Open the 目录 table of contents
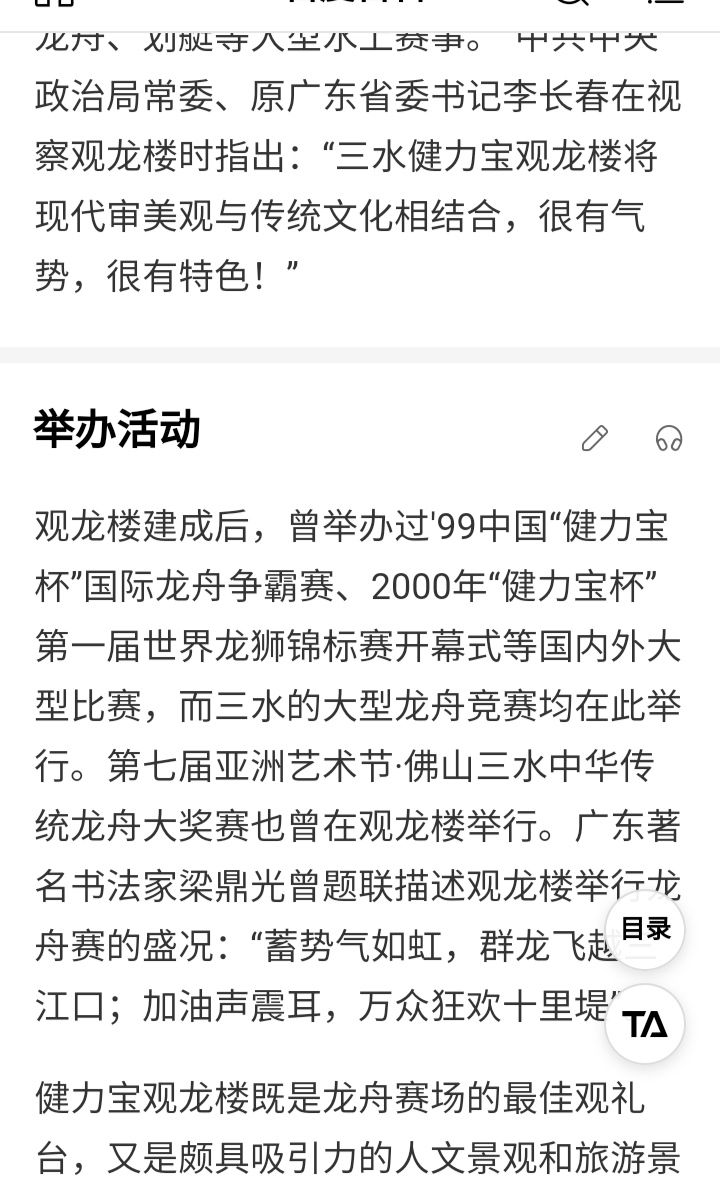The width and height of the screenshot is (720, 1186). pyautogui.click(x=645, y=929)
